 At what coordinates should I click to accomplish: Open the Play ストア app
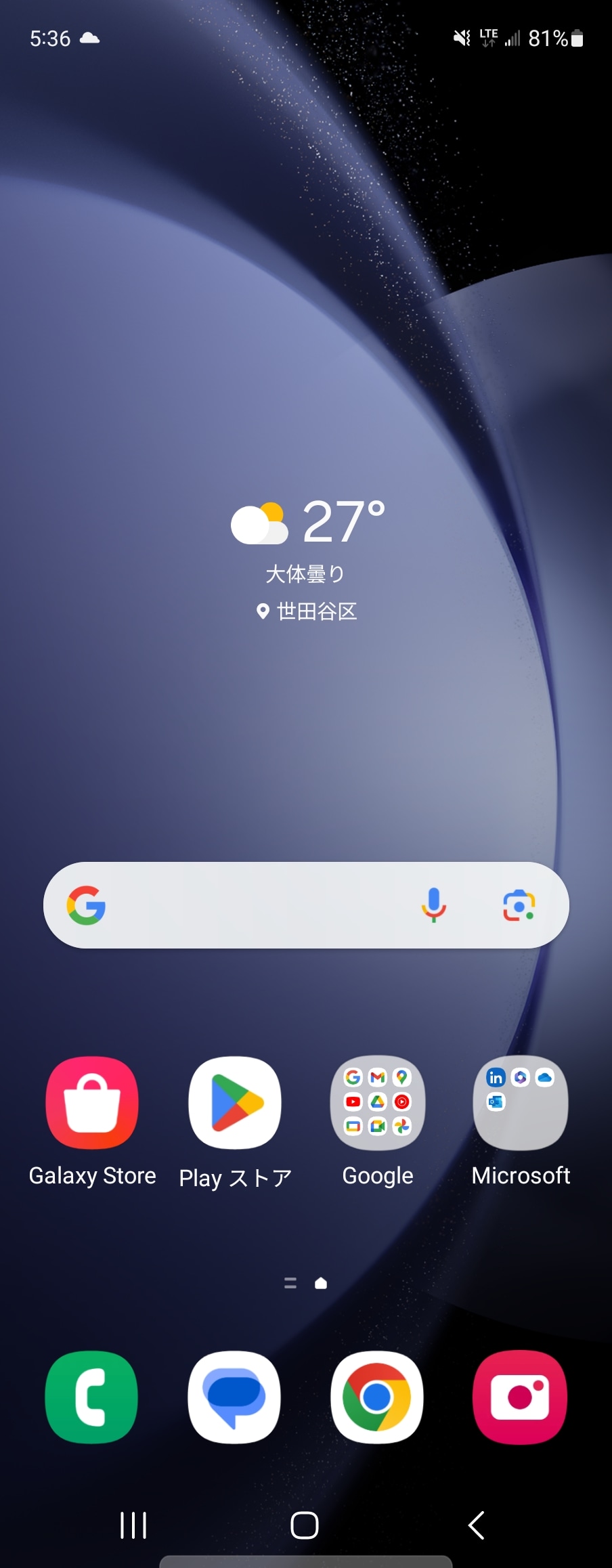click(x=235, y=1103)
